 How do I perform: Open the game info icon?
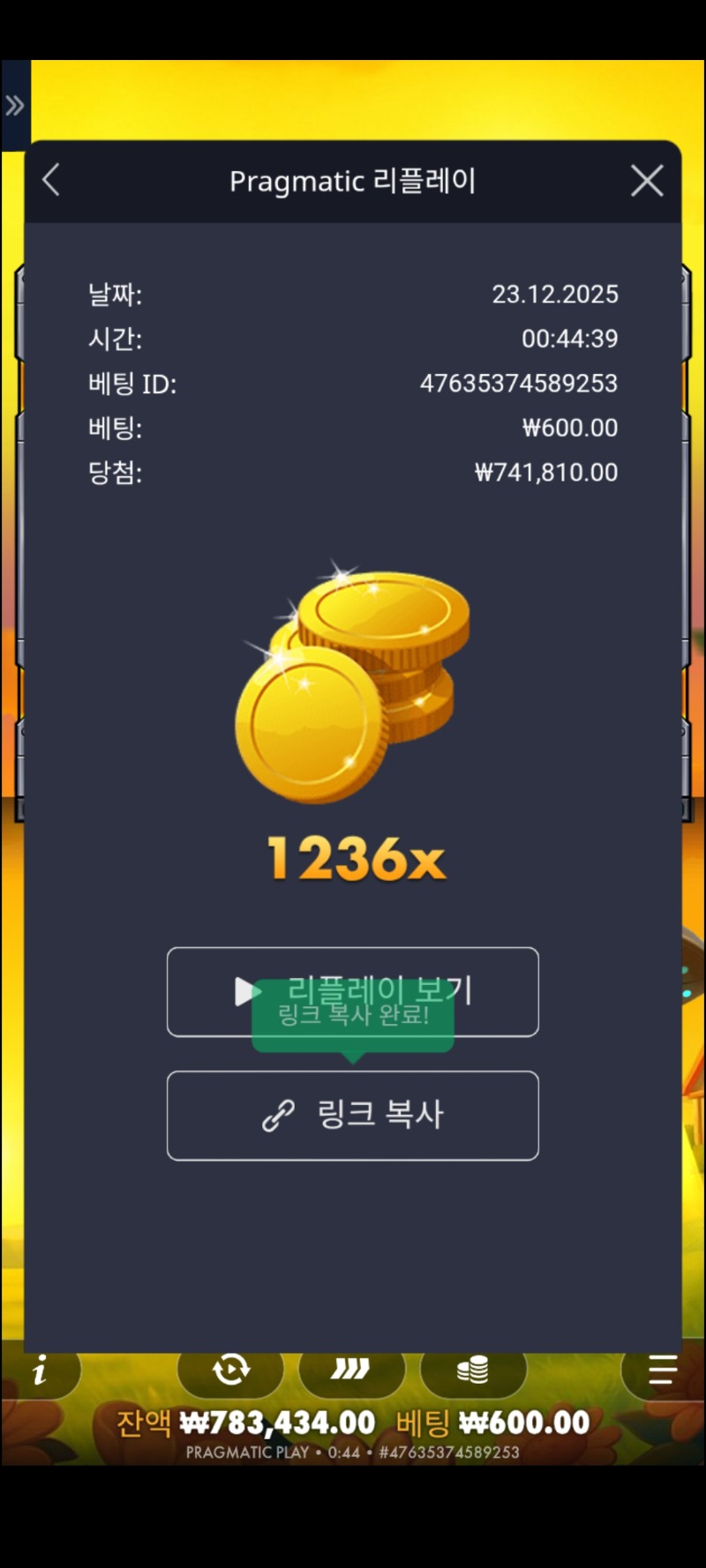[x=40, y=1372]
